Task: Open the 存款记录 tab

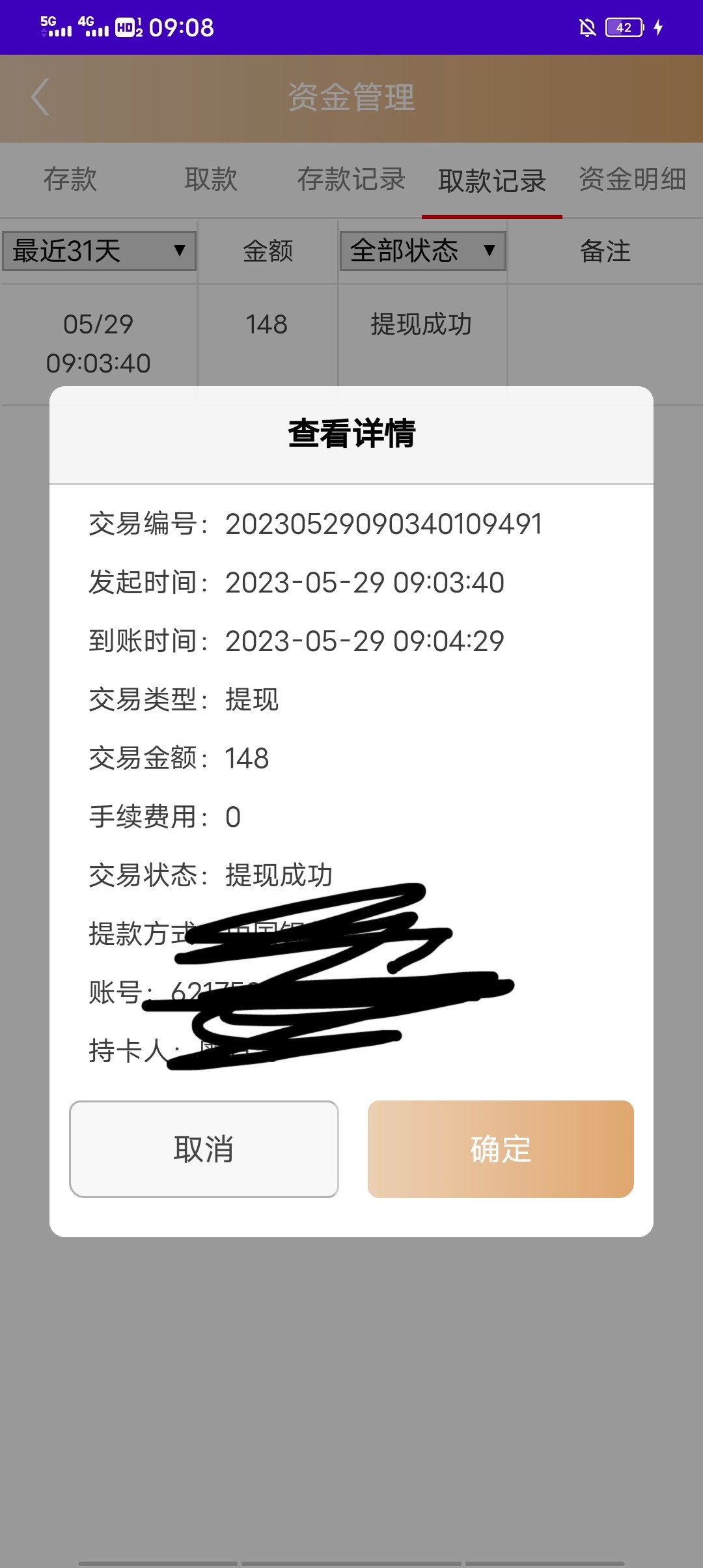Action: [351, 180]
